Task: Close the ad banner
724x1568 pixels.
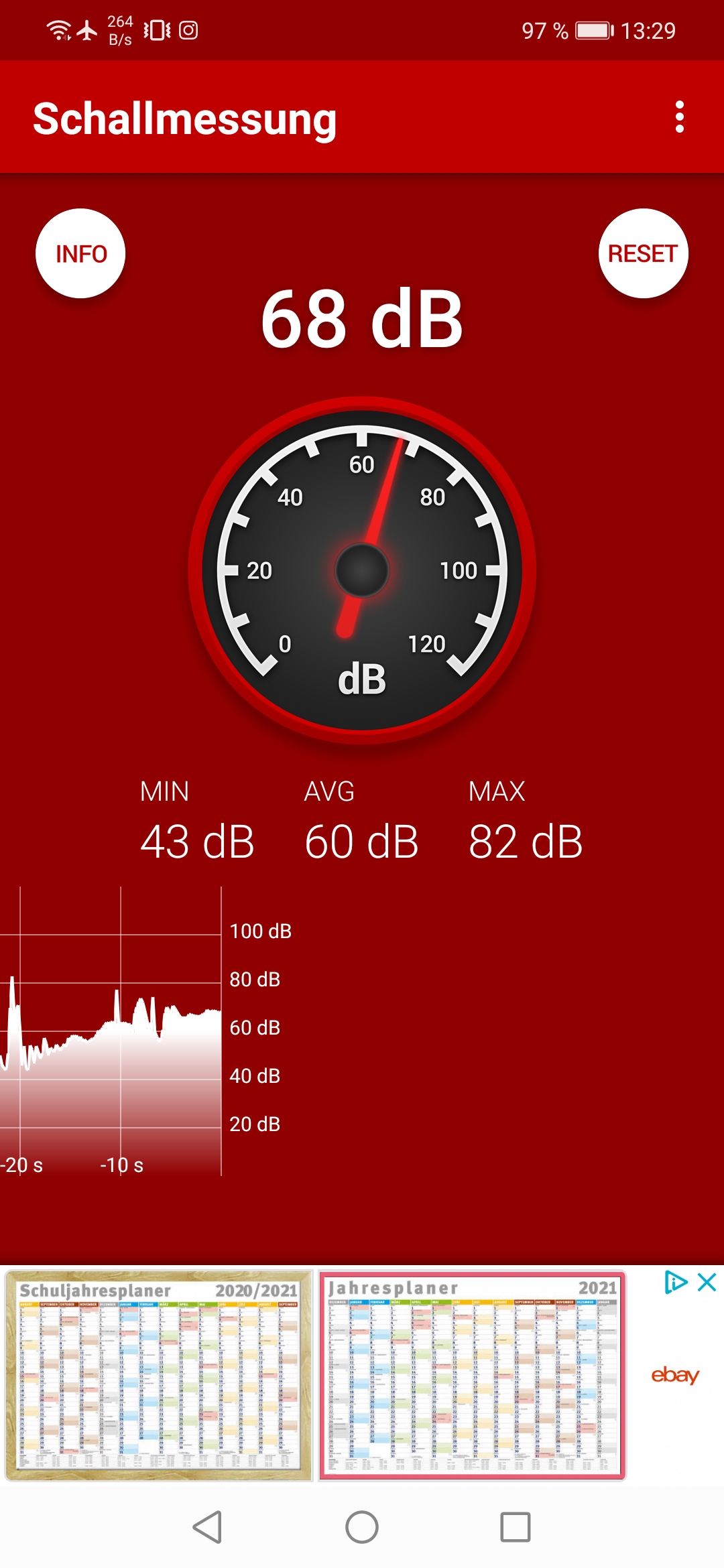Action: click(x=707, y=1283)
